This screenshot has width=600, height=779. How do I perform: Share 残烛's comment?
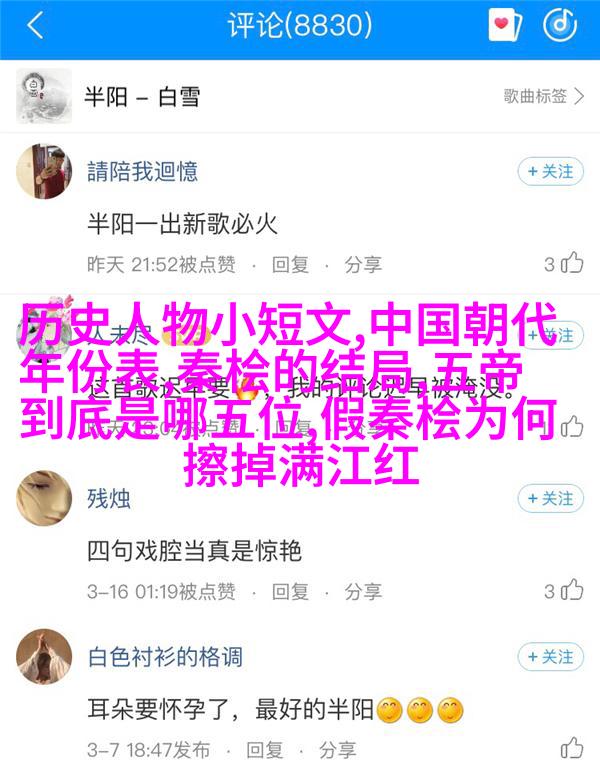363,591
